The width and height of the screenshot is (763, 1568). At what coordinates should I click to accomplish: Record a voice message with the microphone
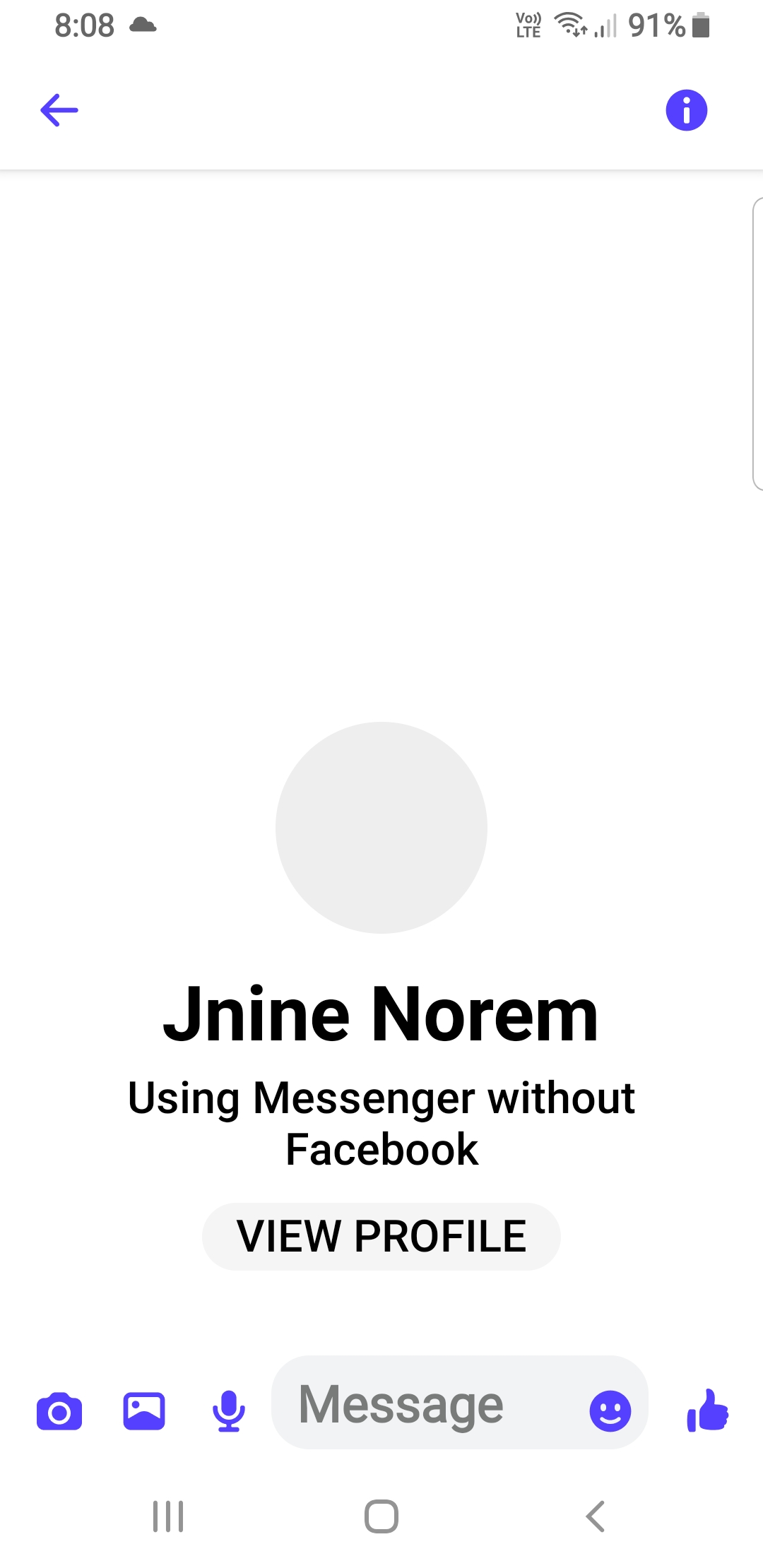(x=229, y=1411)
